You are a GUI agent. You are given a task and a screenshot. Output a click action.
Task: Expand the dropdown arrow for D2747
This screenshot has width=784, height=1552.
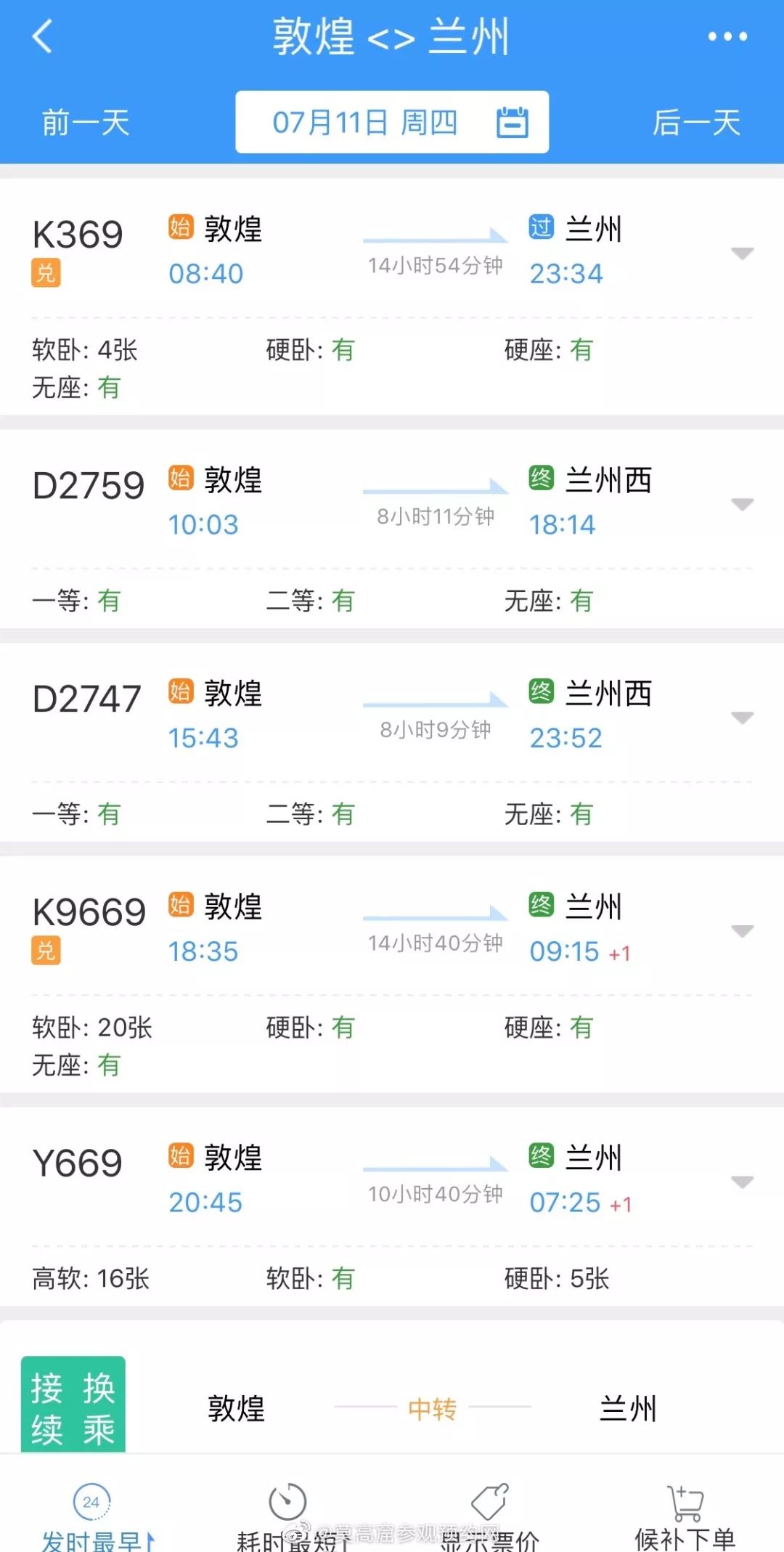click(x=742, y=718)
